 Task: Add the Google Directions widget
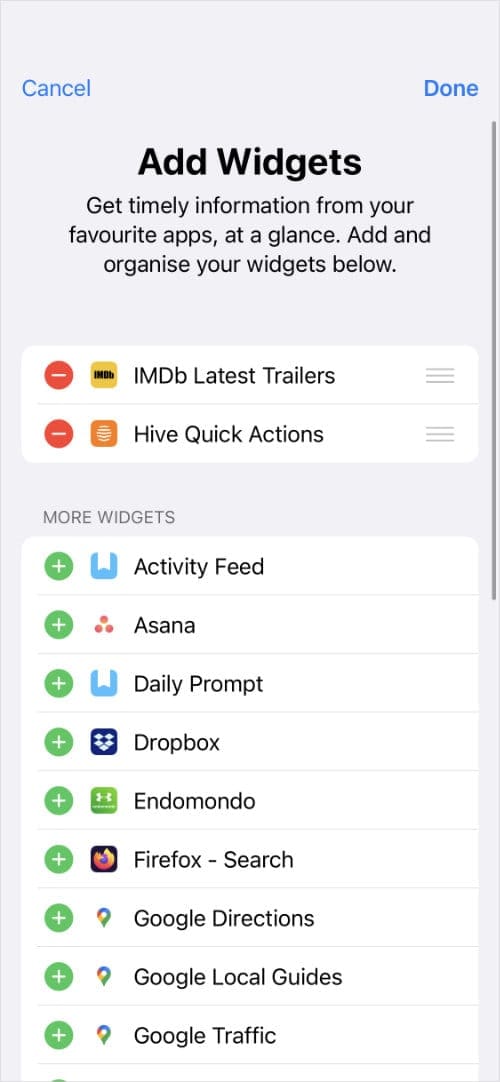[x=59, y=918]
